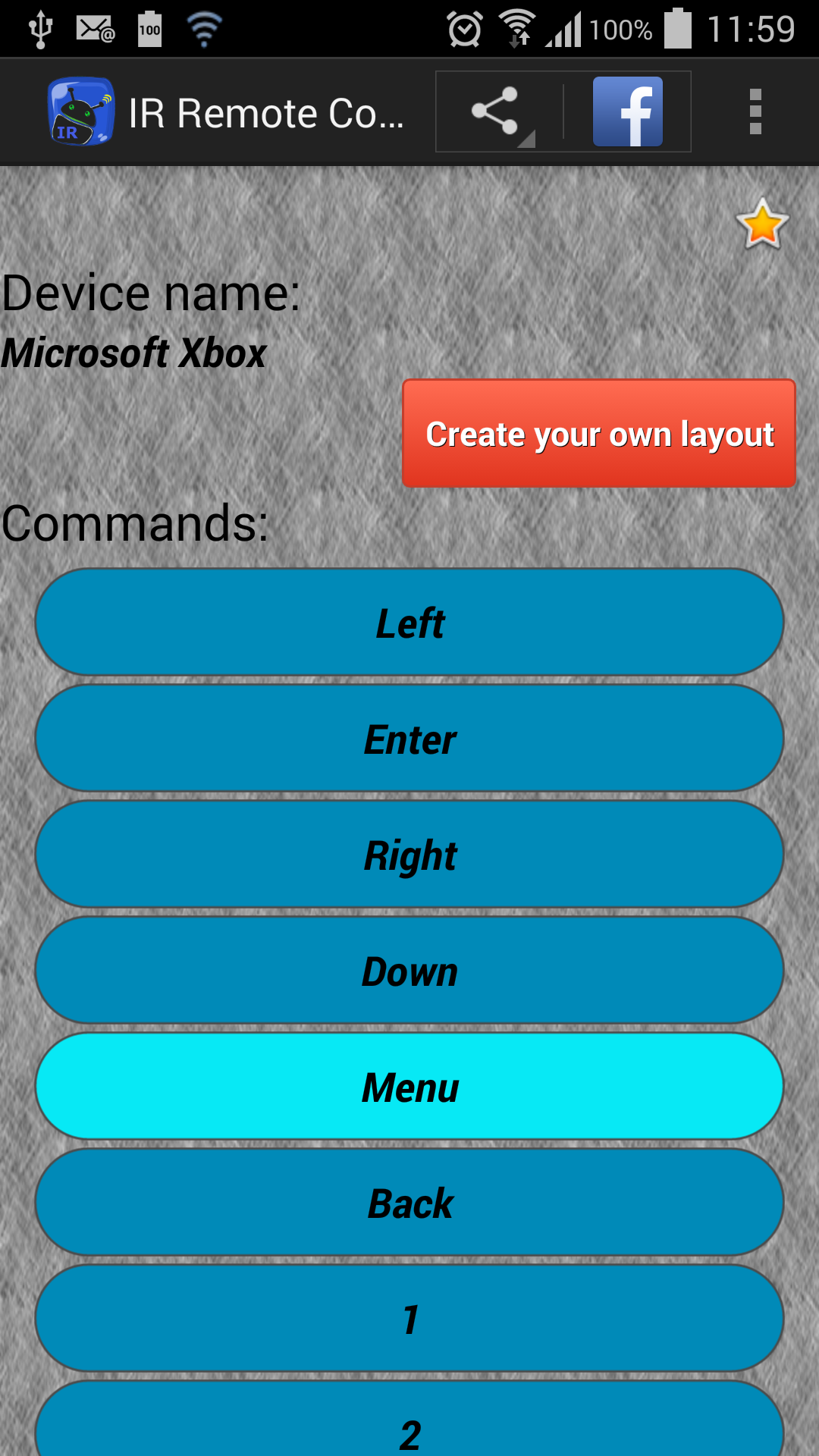Tap the Wi-Fi icon in status bar
The height and width of the screenshot is (1456, 819).
[x=203, y=29]
